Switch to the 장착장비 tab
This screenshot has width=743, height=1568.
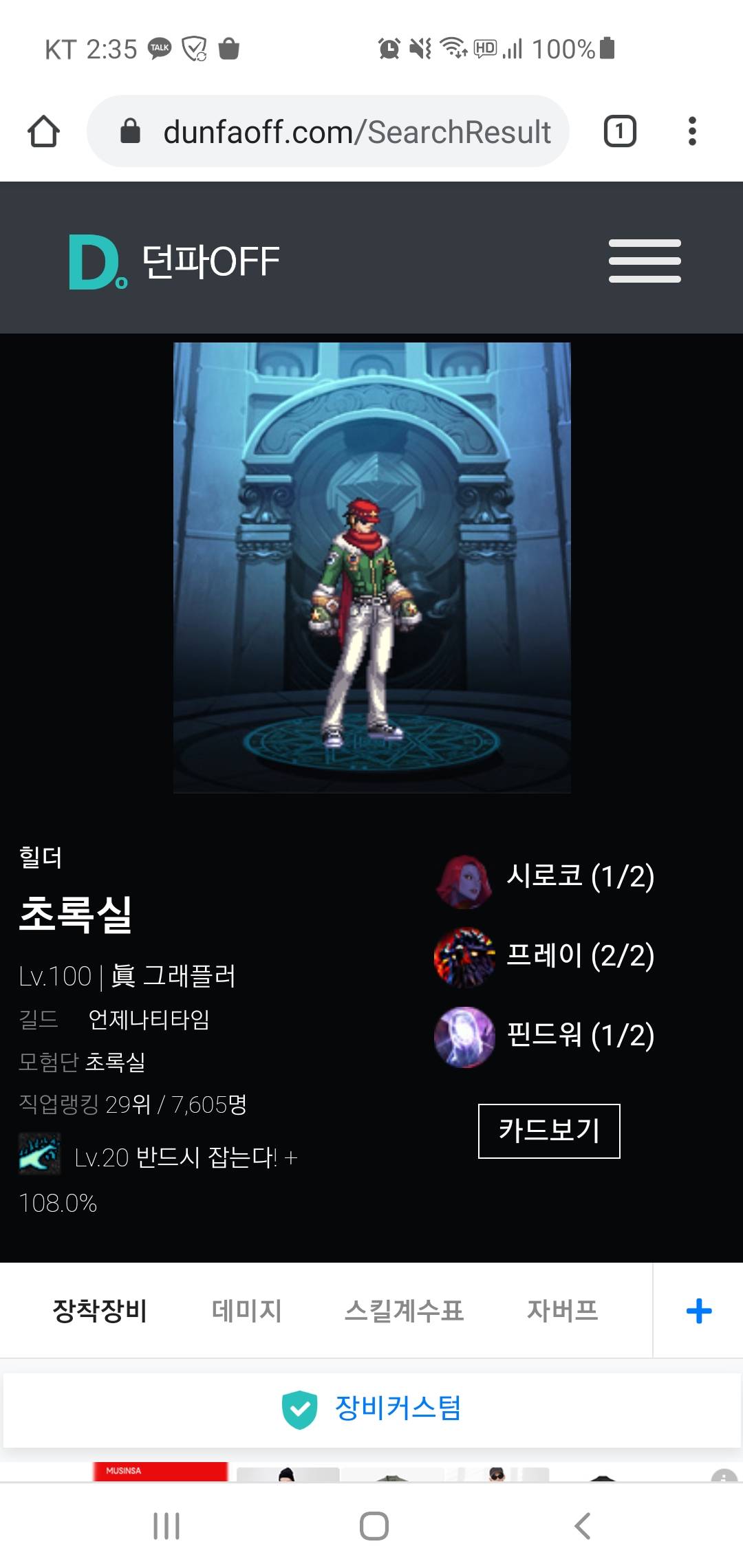point(100,1311)
